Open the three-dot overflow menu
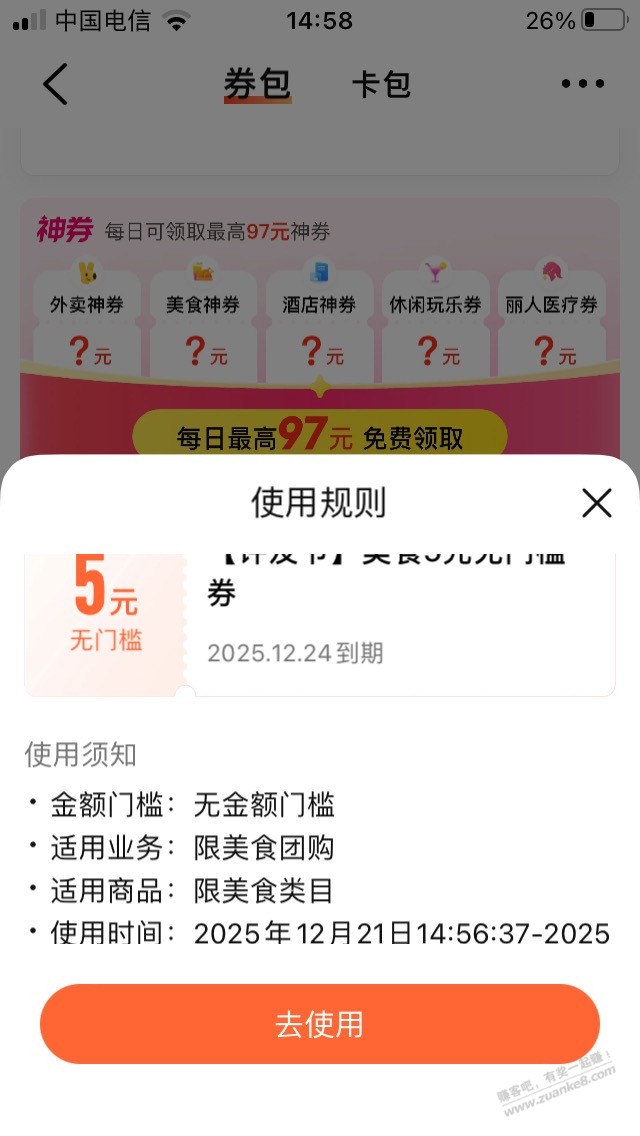 pos(582,84)
